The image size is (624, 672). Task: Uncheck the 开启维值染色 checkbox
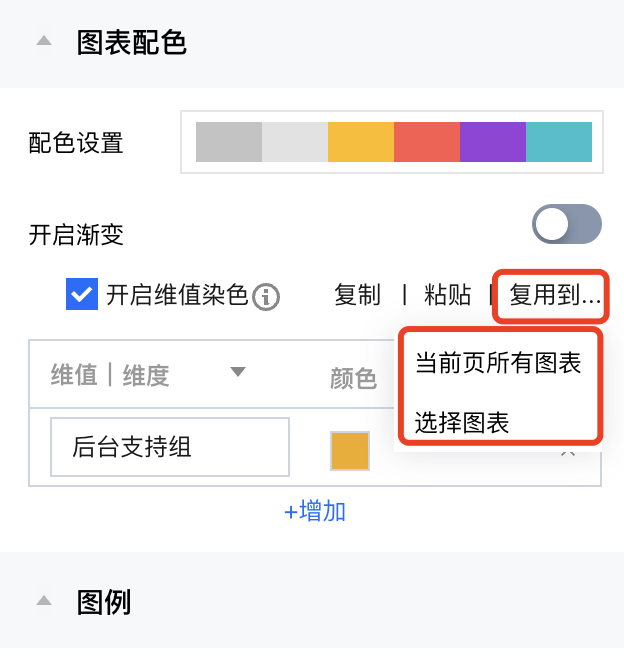click(x=81, y=295)
